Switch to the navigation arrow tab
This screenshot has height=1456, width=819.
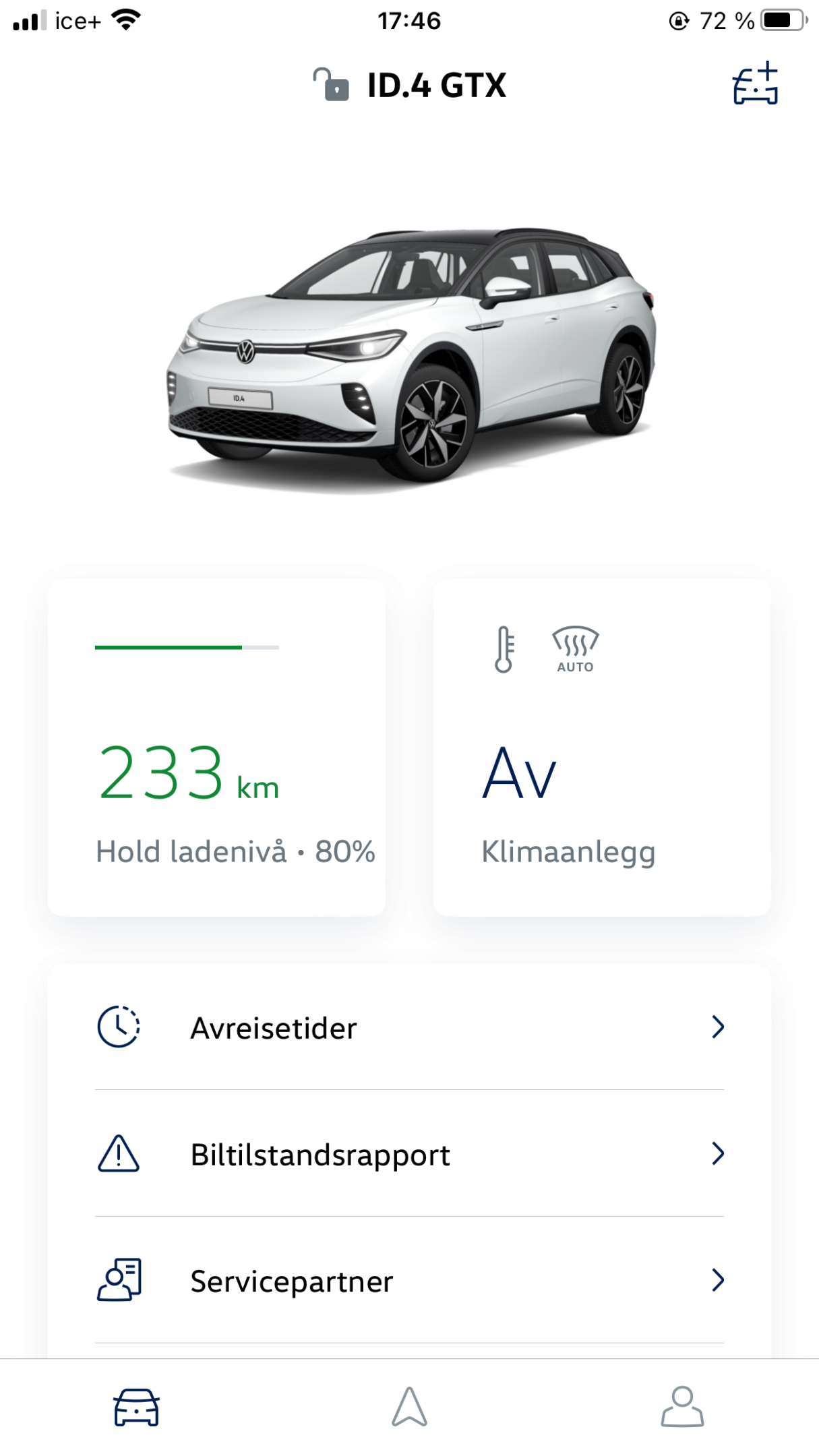pos(409,1407)
